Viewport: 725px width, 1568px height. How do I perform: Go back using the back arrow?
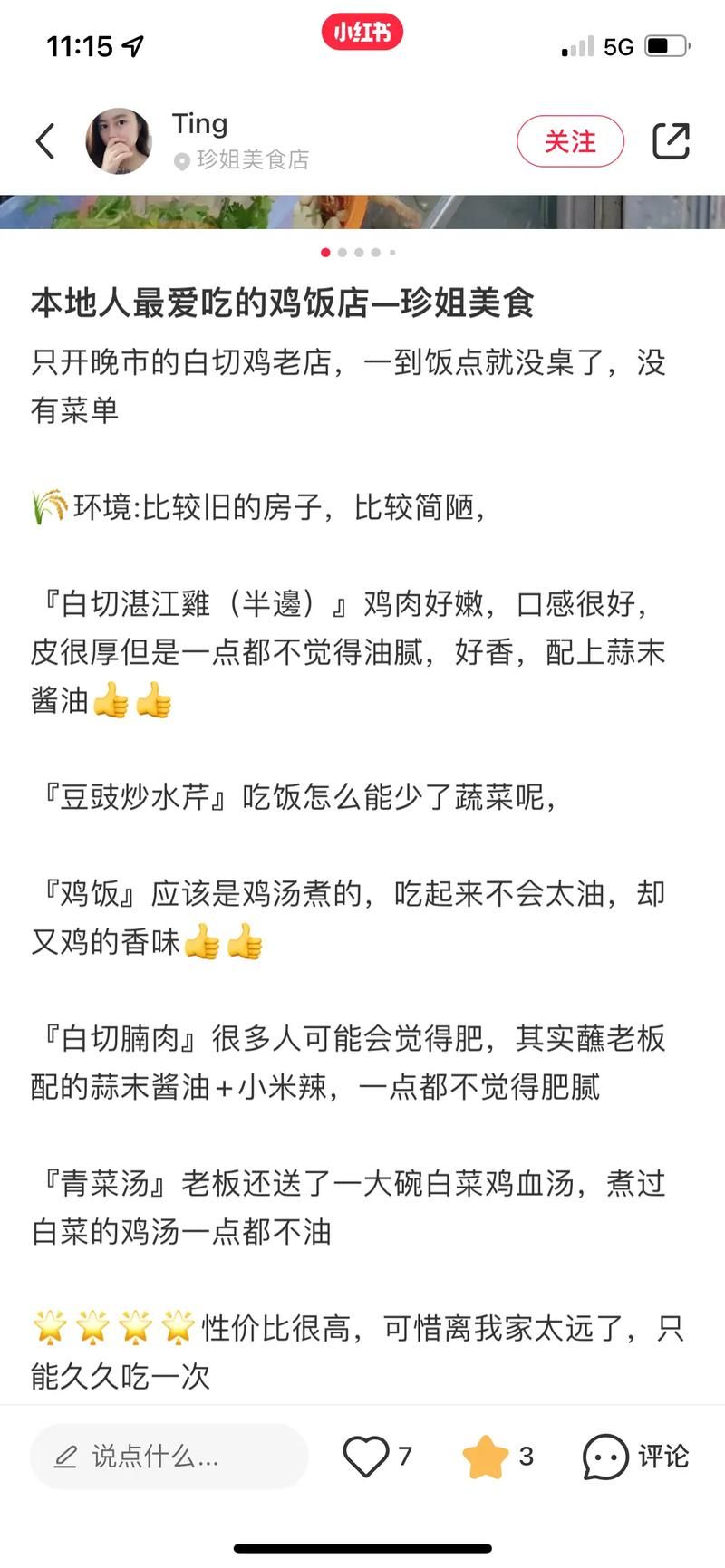tap(45, 141)
